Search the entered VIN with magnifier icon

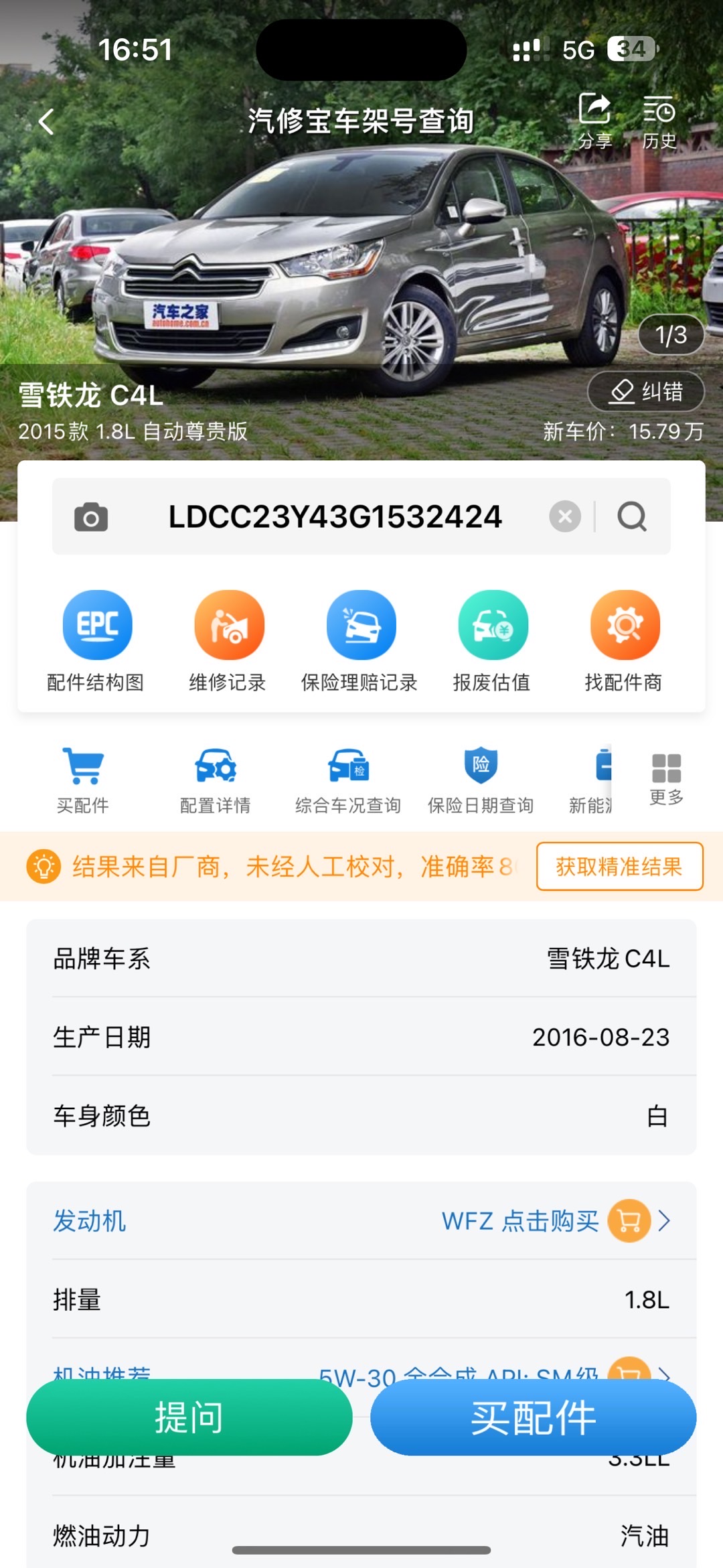(631, 516)
